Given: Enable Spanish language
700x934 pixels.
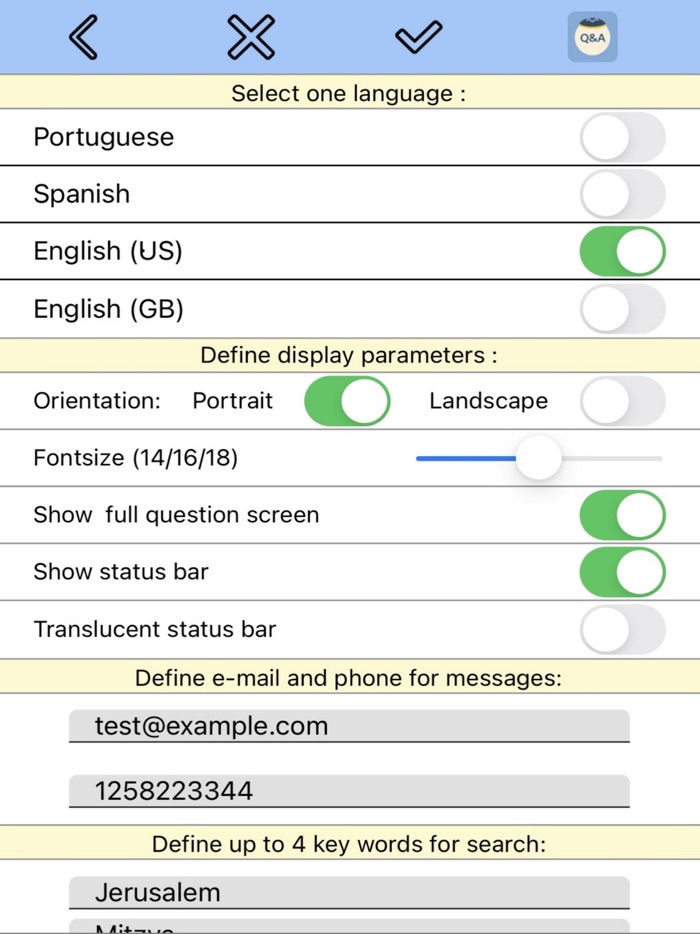Looking at the screenshot, I should coord(622,194).
